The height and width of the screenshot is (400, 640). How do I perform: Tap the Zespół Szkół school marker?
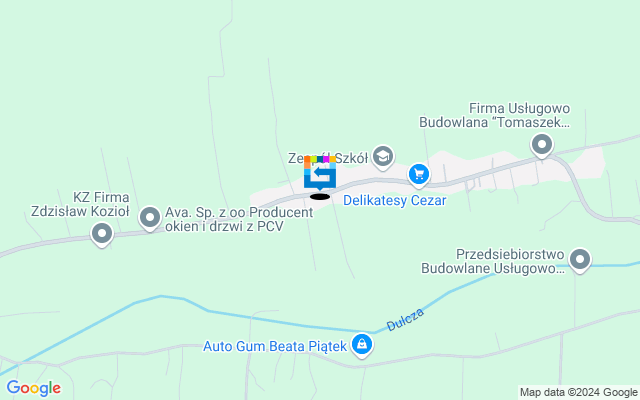[x=383, y=156]
